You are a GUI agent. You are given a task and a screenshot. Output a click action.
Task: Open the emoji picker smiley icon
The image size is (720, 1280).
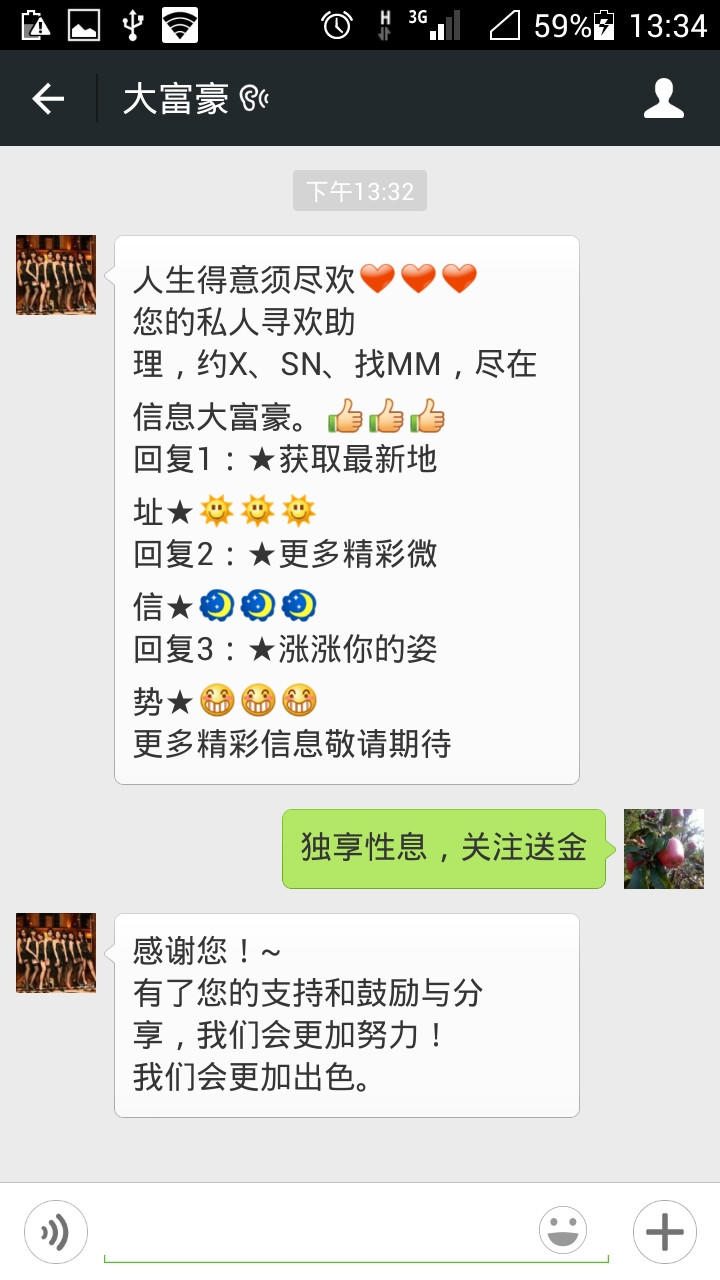[x=563, y=1231]
